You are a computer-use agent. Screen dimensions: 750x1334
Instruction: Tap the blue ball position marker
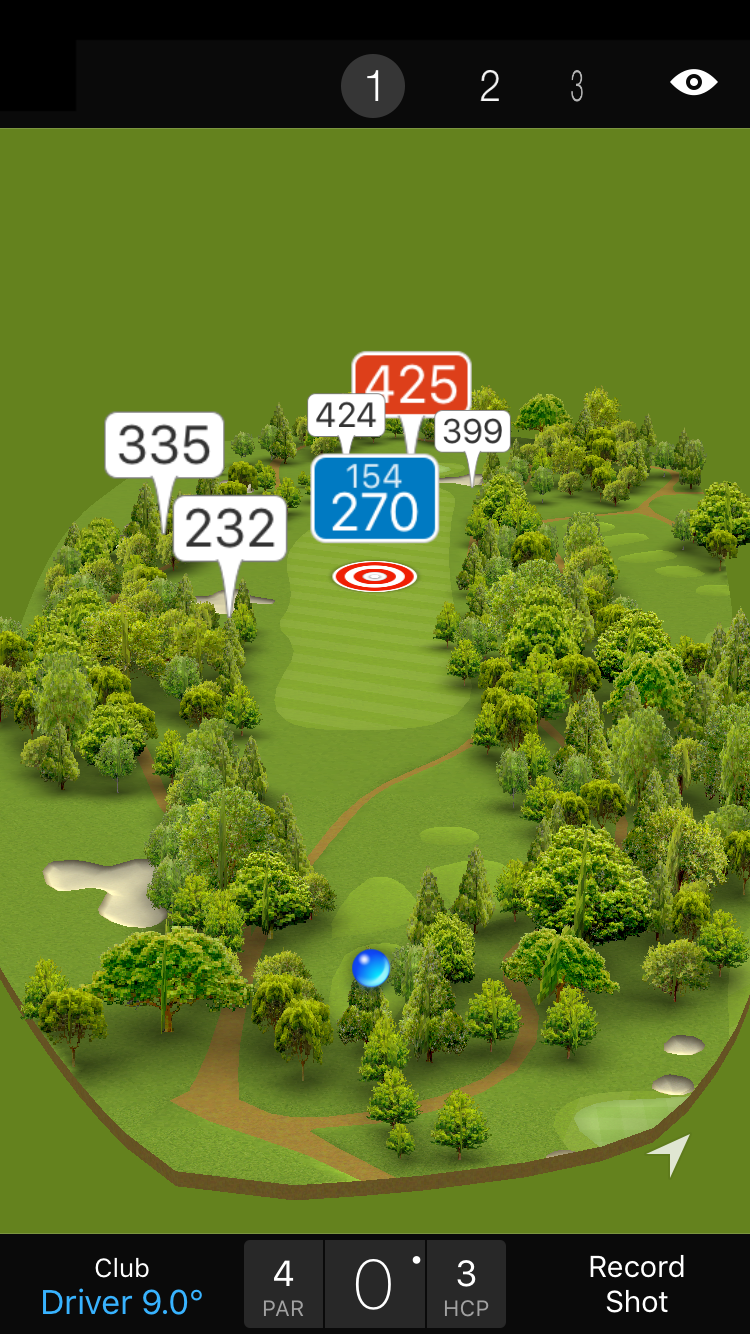click(370, 968)
